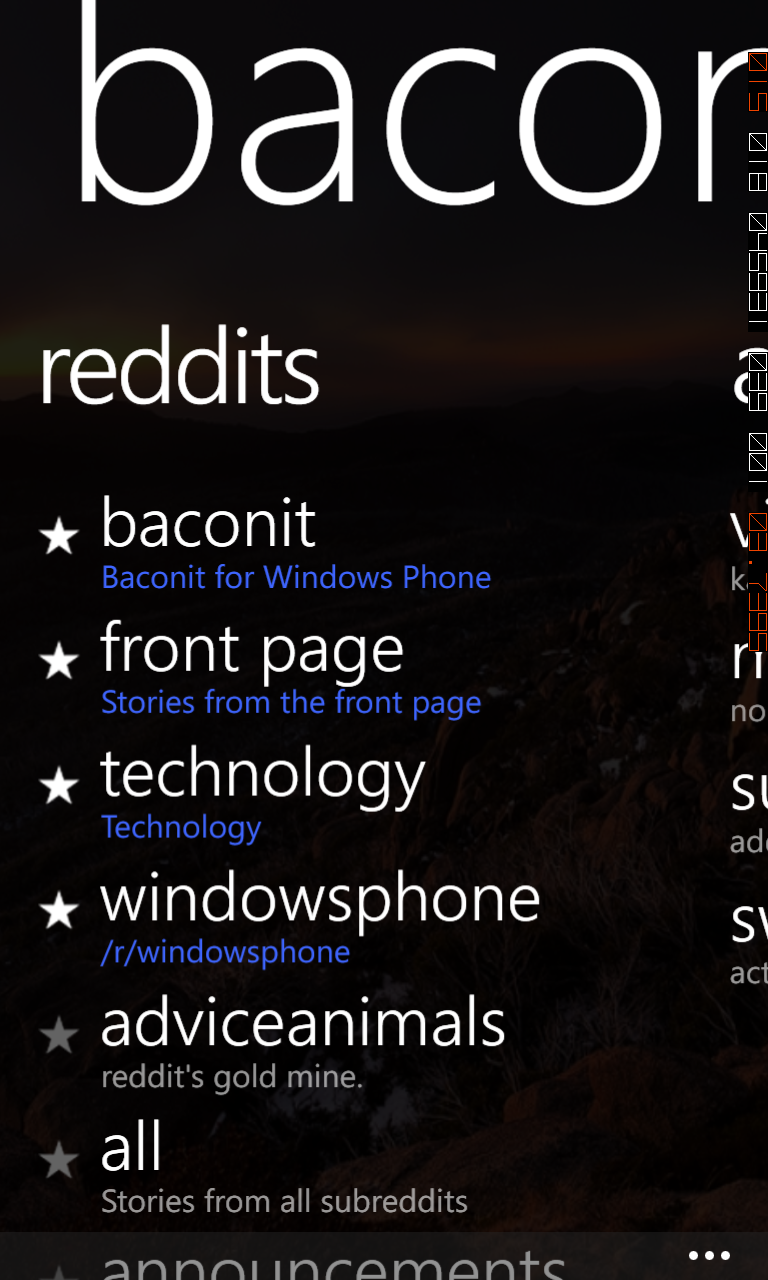Unfavorite front page with its star
This screenshot has height=1280, width=768.
click(59, 661)
